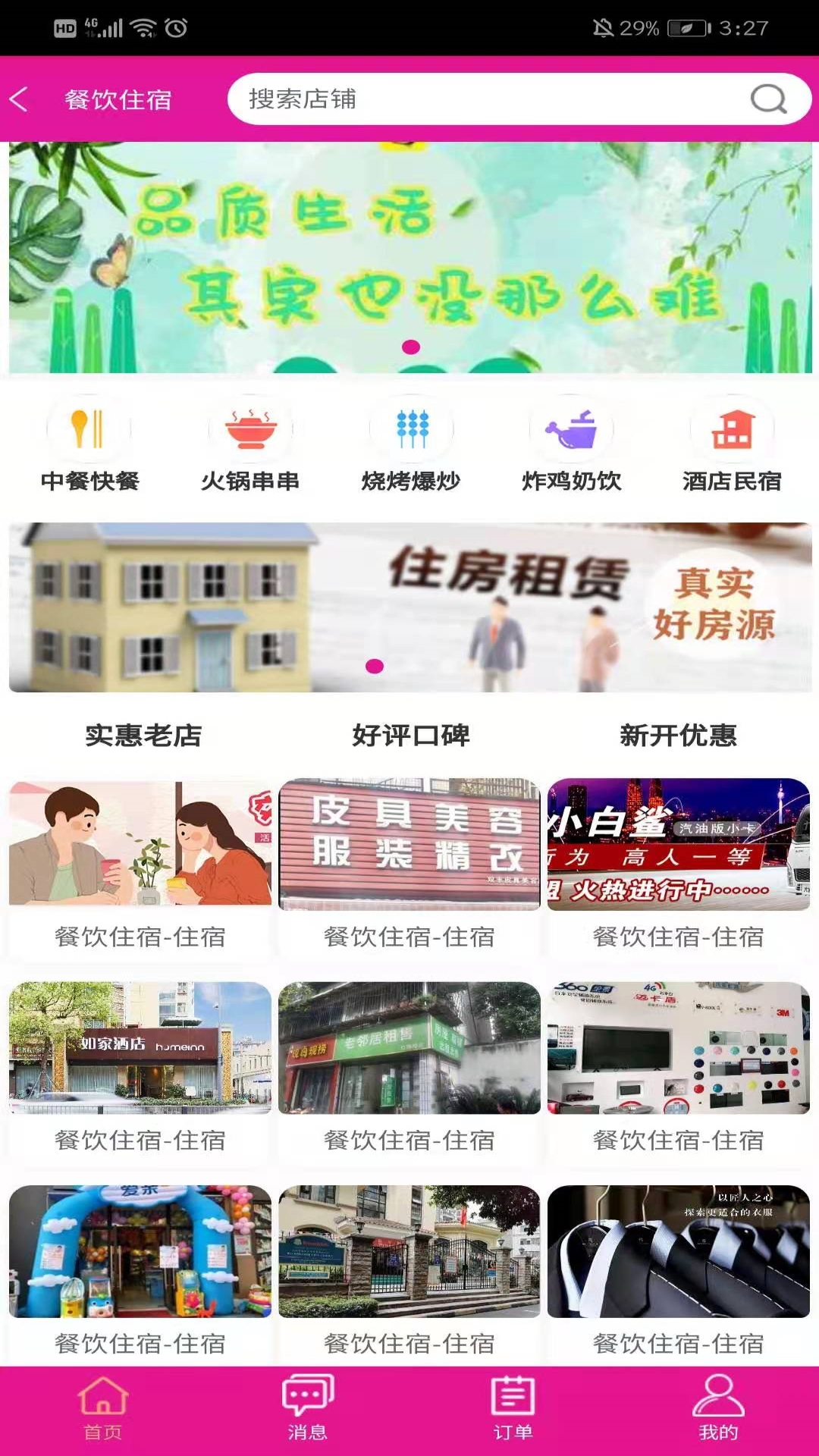Tap the carousel indicator dot on top banner
The image size is (819, 1456).
click(x=410, y=346)
